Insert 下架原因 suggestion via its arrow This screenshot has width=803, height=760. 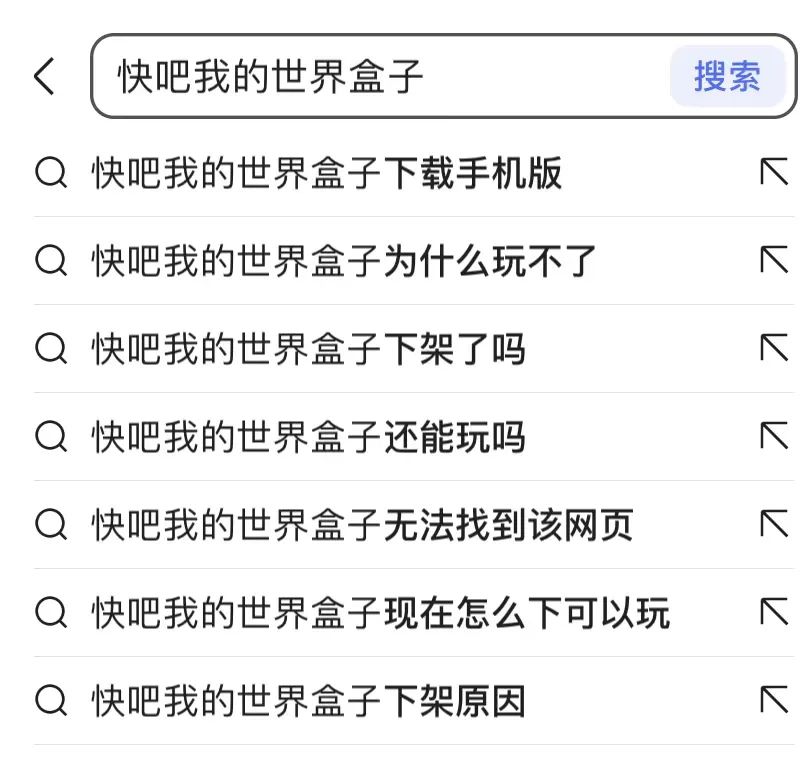[773, 700]
